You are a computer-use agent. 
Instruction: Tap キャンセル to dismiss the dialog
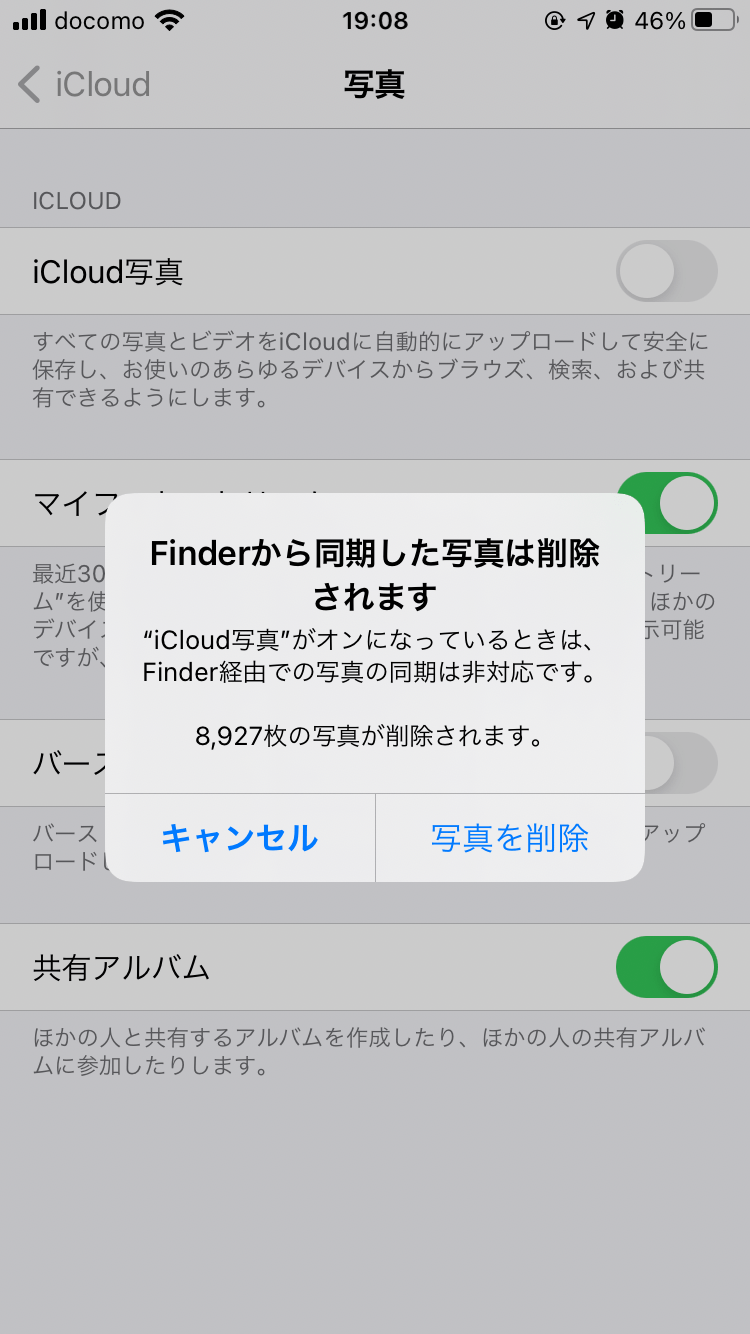coord(240,838)
